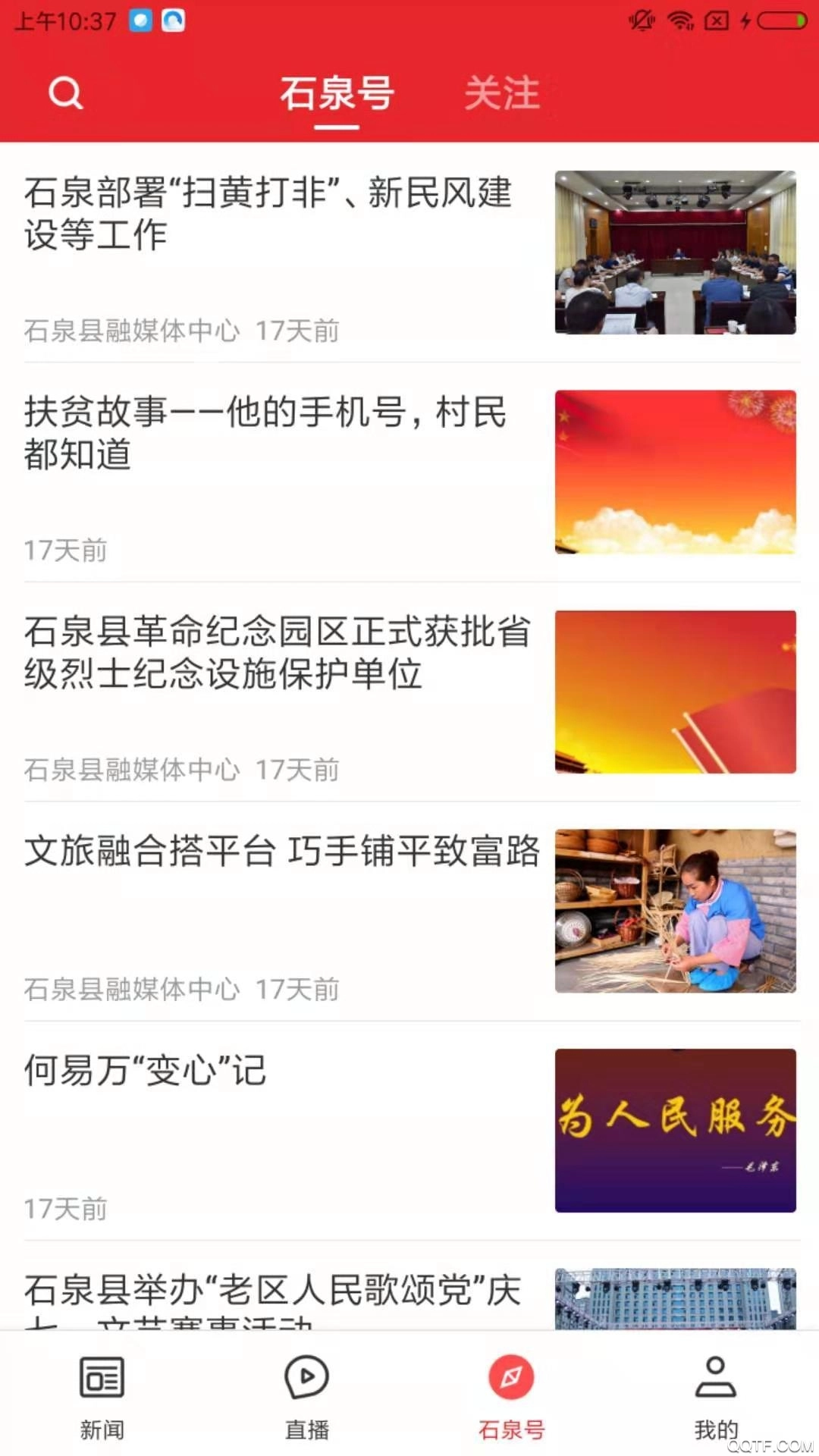Tap the clock showing 10:37 in status bar
Screen dimensions: 819x1456
[61, 21]
